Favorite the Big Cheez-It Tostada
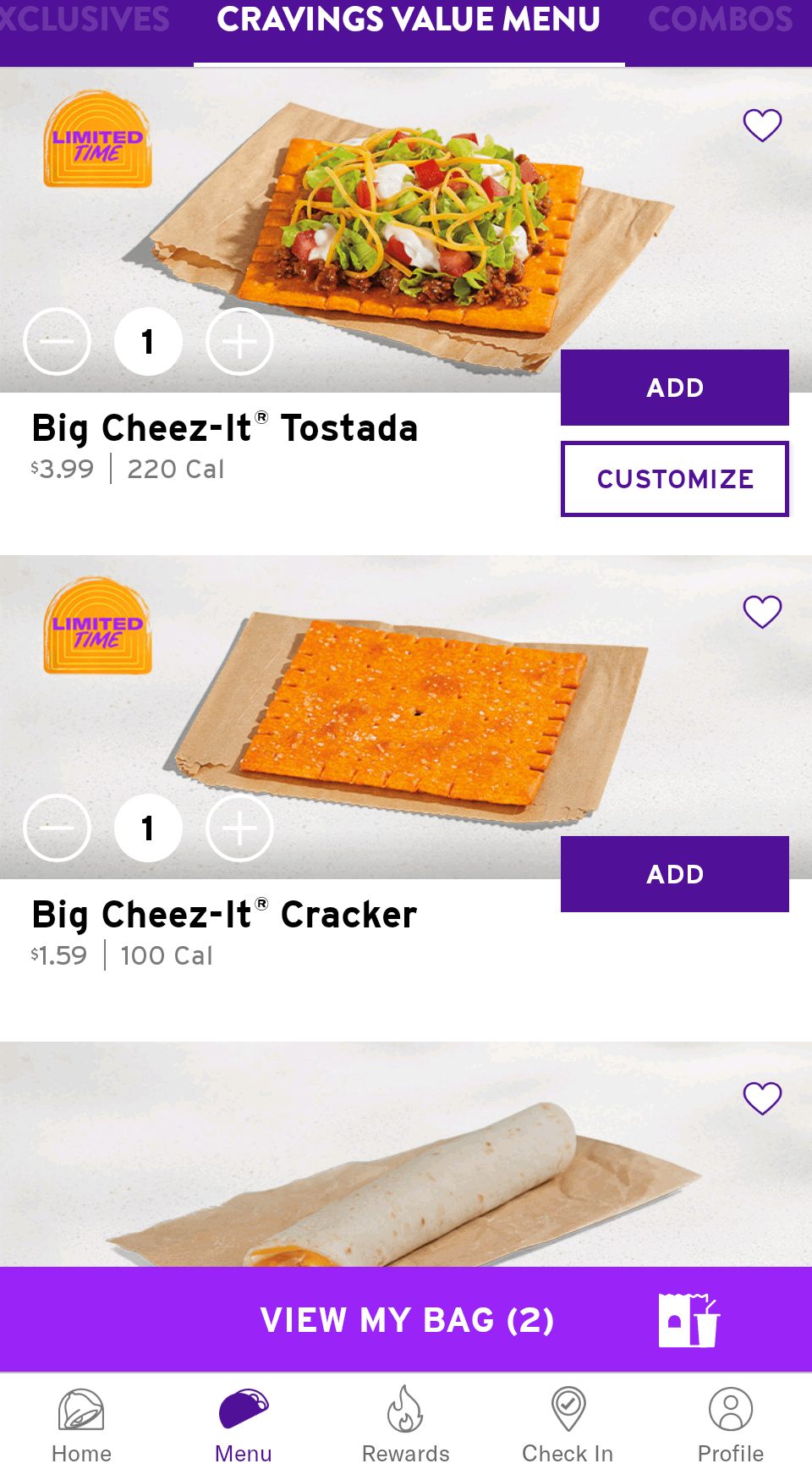This screenshot has width=812, height=1469. [x=762, y=126]
